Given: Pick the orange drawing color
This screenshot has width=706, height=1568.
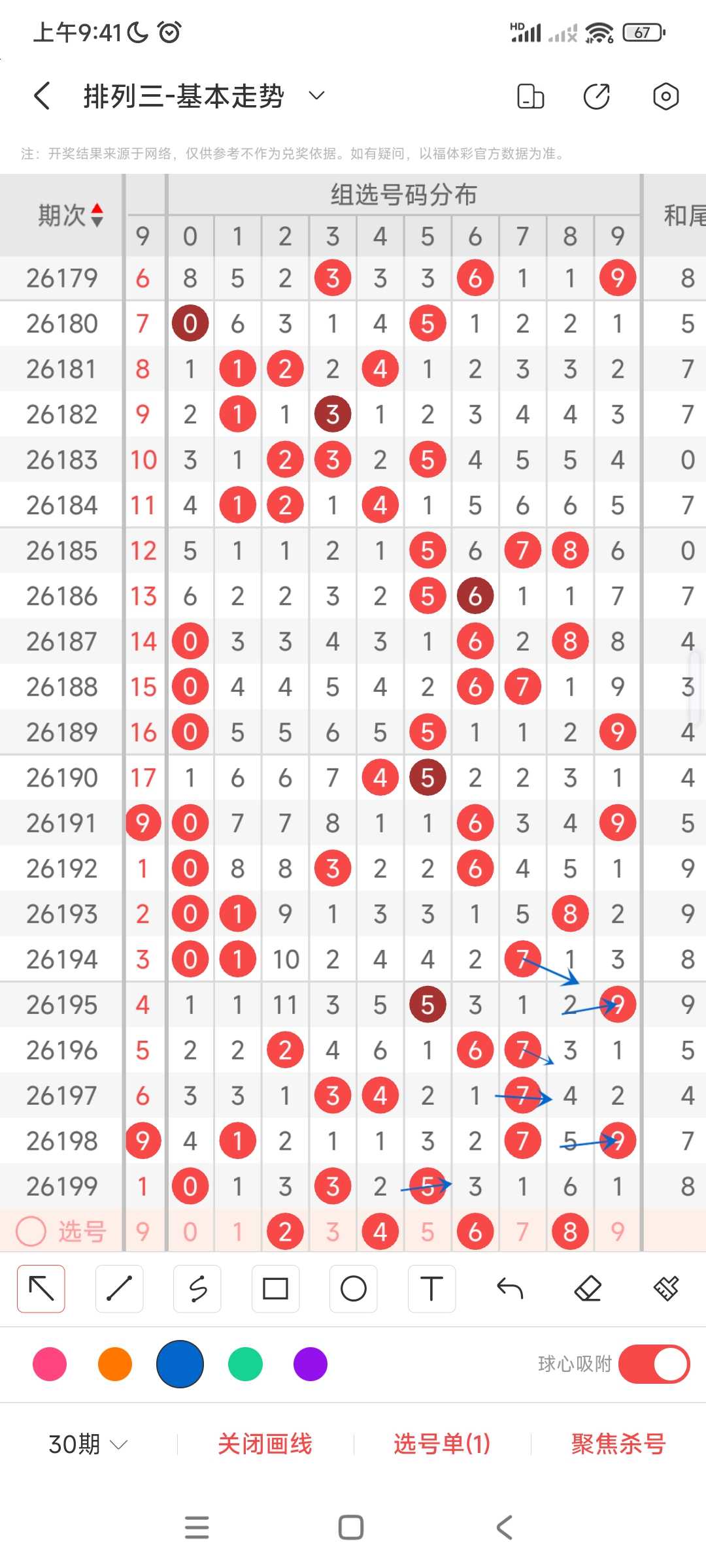Looking at the screenshot, I should pyautogui.click(x=115, y=1364).
